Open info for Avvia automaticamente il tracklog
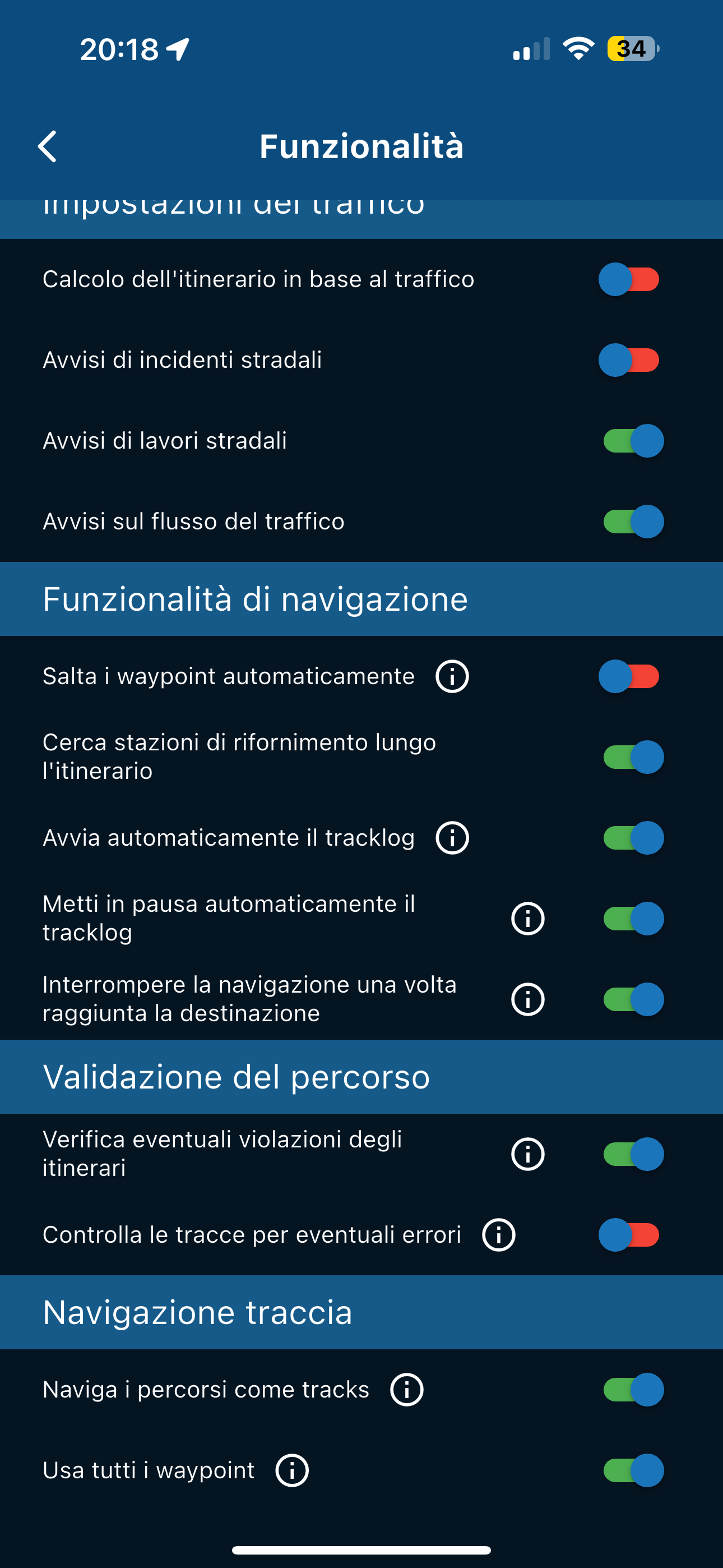 pyautogui.click(x=452, y=838)
